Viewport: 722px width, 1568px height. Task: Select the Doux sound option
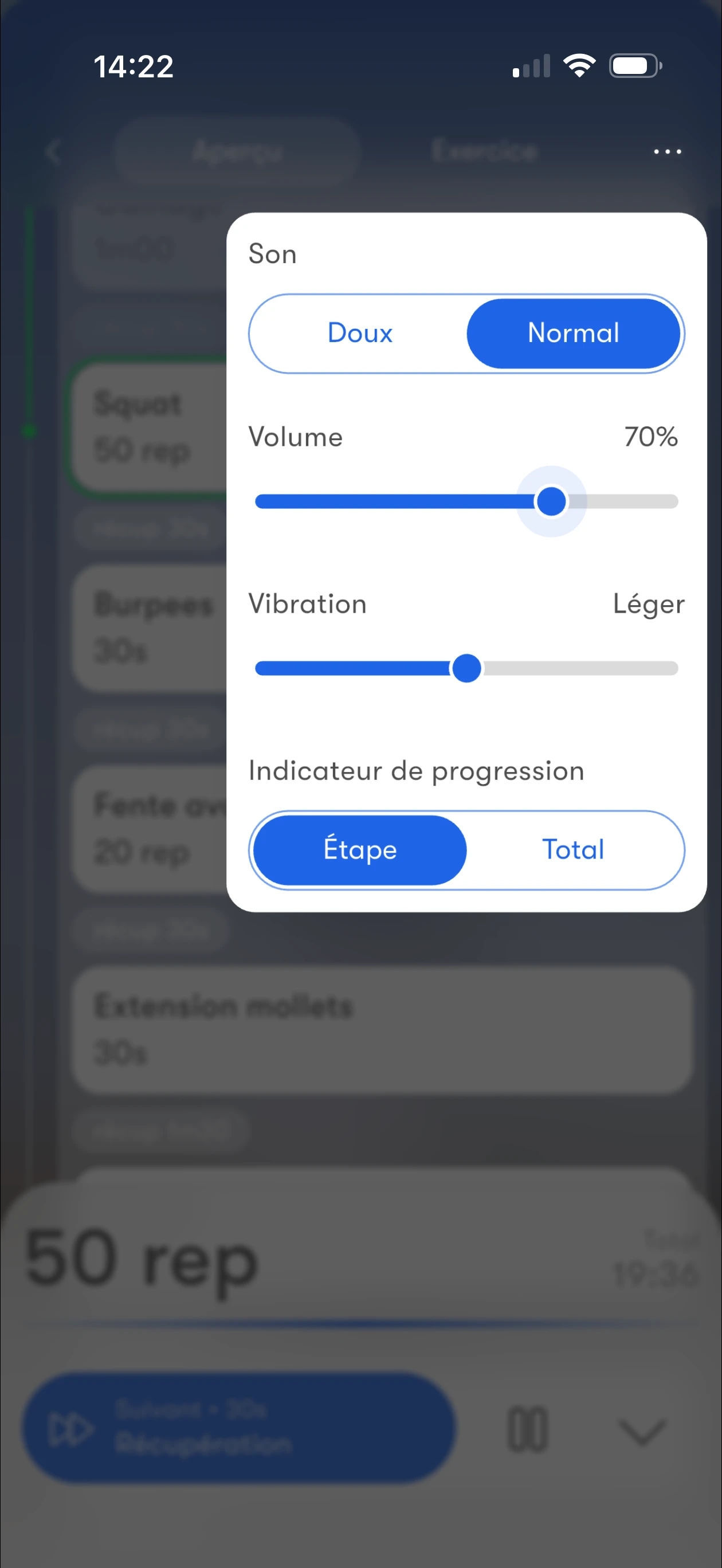(x=360, y=333)
